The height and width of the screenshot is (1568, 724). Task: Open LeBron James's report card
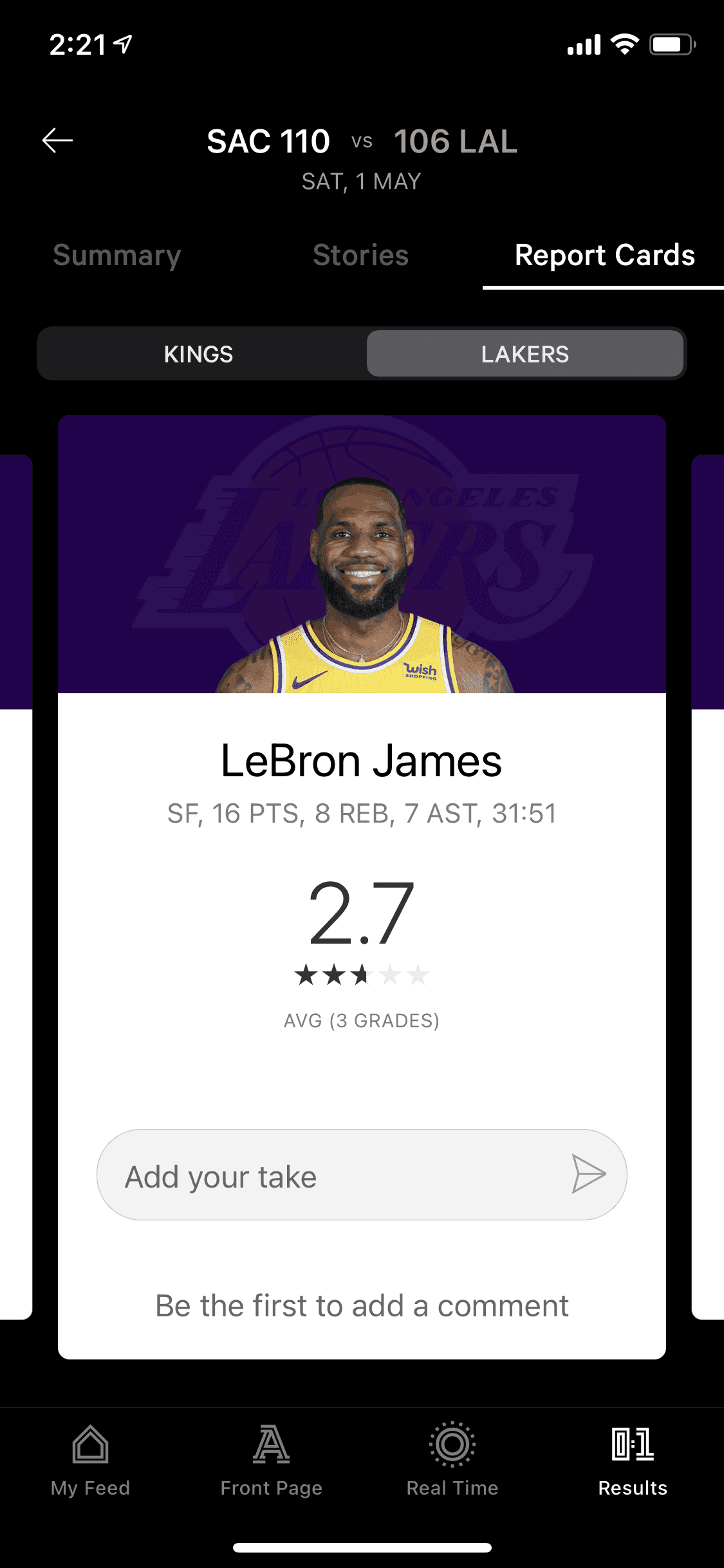coord(361,761)
